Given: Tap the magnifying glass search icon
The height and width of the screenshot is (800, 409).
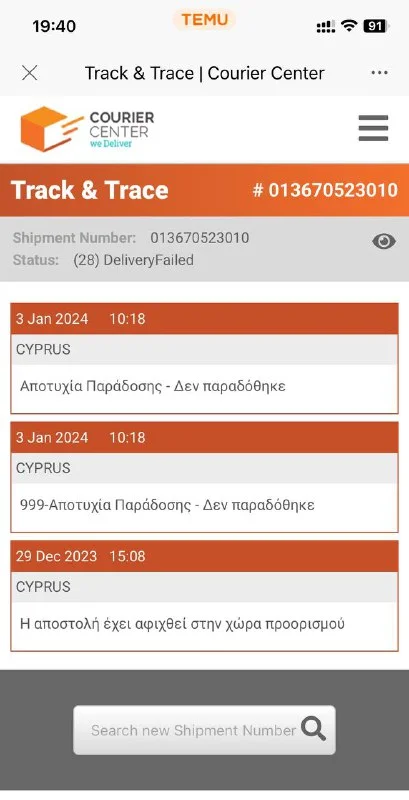Looking at the screenshot, I should [x=313, y=729].
